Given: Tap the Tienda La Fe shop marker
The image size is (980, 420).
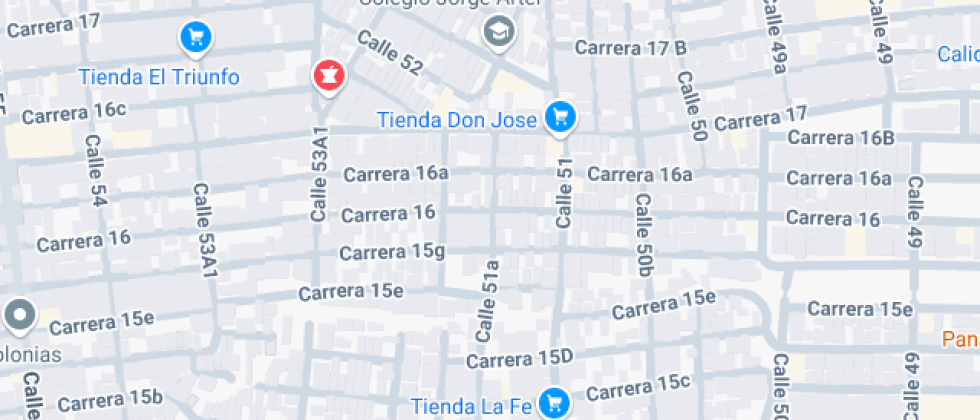Looking at the screenshot, I should pos(552,403).
